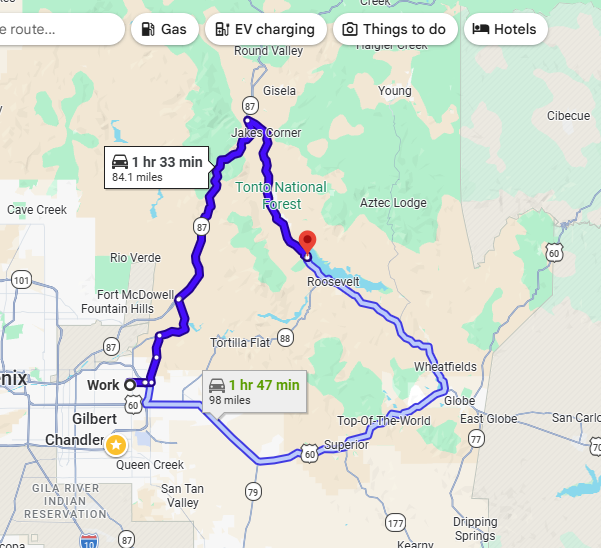Tap the search along route field
Image resolution: width=601 pixels, height=548 pixels.
click(x=60, y=29)
